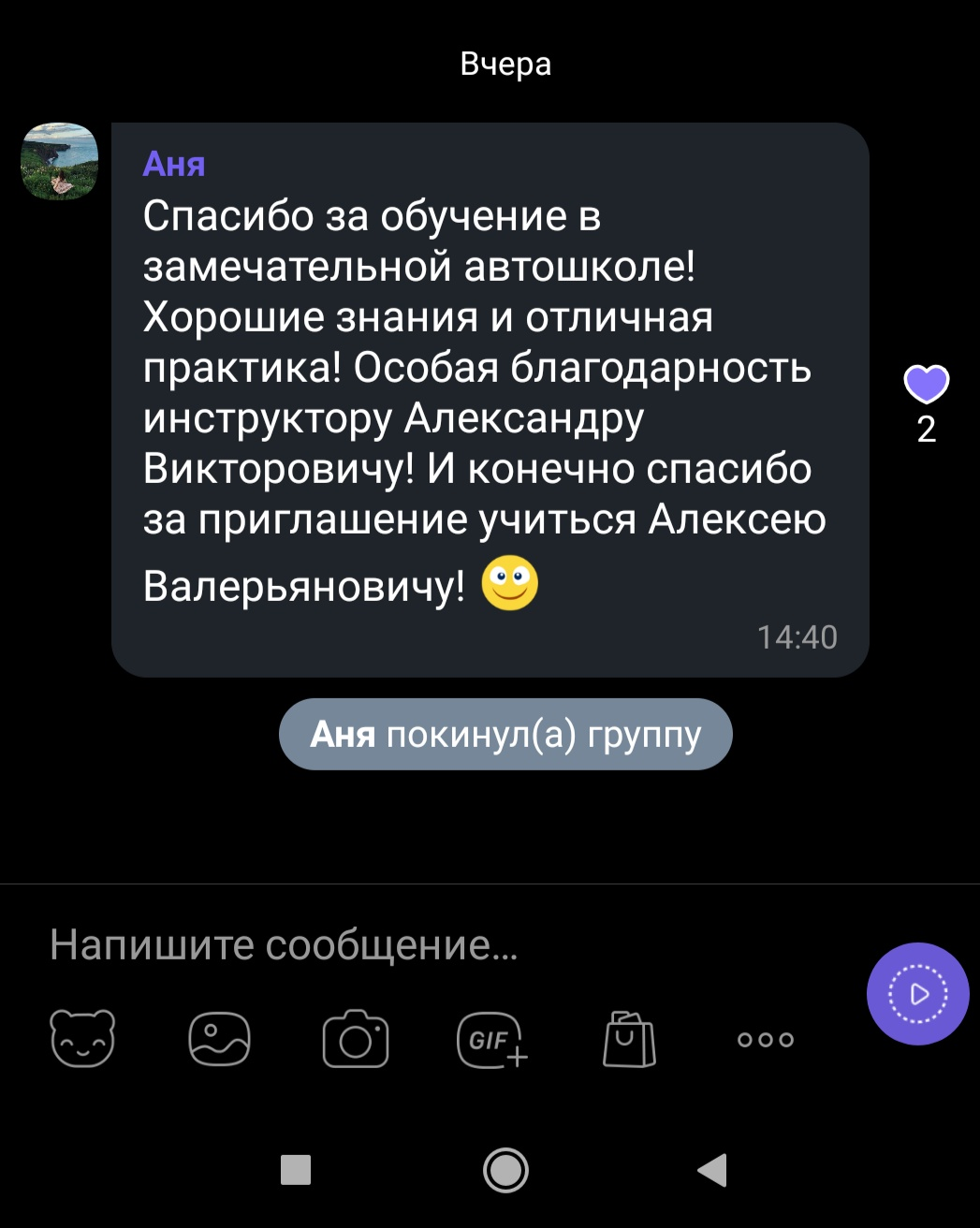Show more attachment options
This screenshot has height=1228, width=980.
click(765, 1039)
